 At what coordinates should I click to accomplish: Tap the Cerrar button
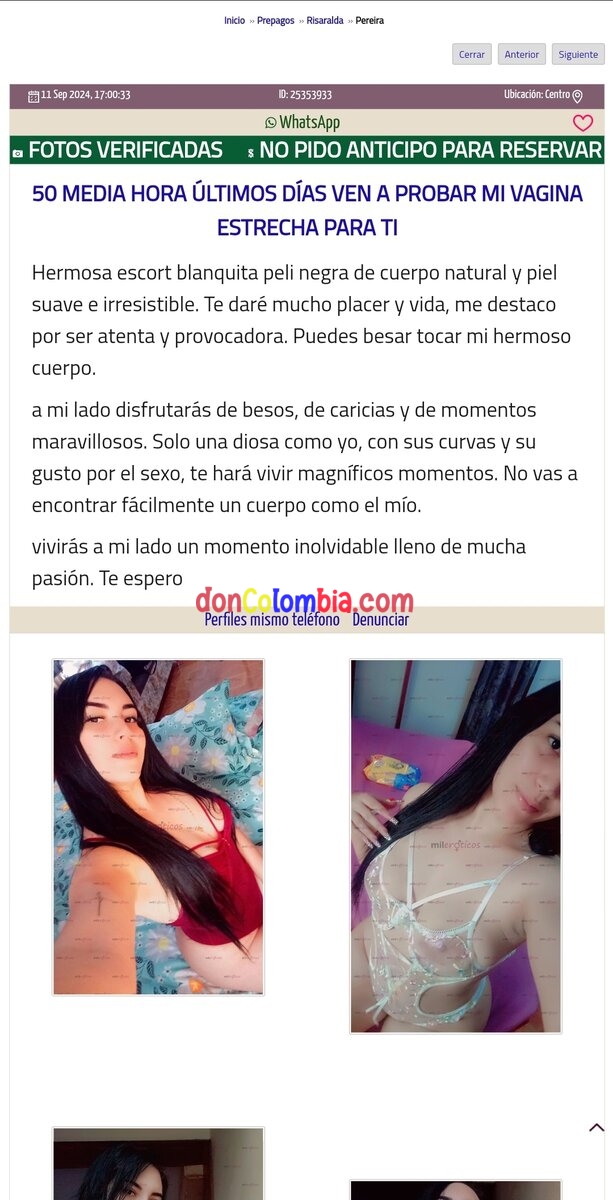tap(472, 55)
